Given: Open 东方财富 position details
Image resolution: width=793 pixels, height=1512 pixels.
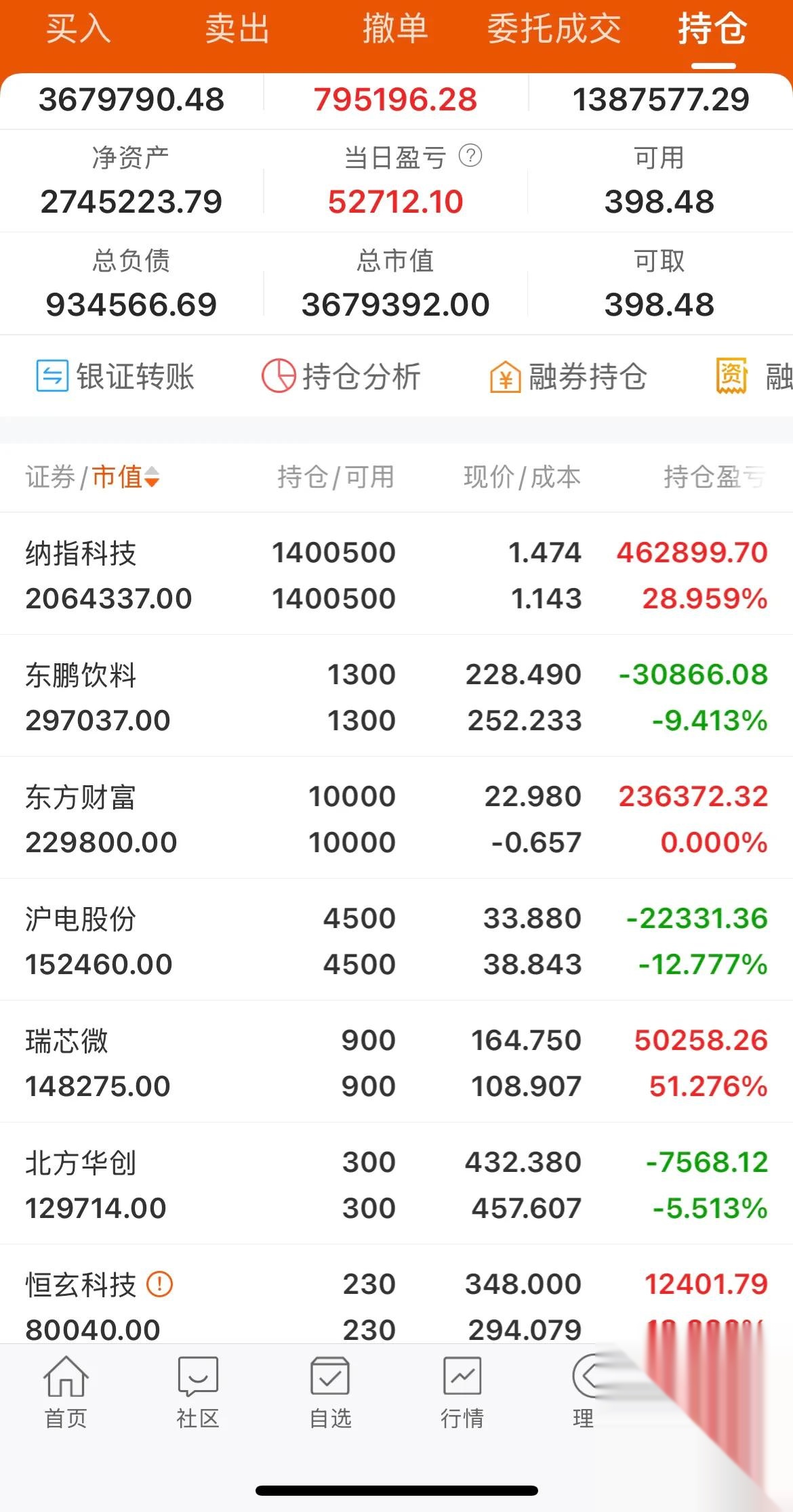Looking at the screenshot, I should pyautogui.click(x=396, y=818).
